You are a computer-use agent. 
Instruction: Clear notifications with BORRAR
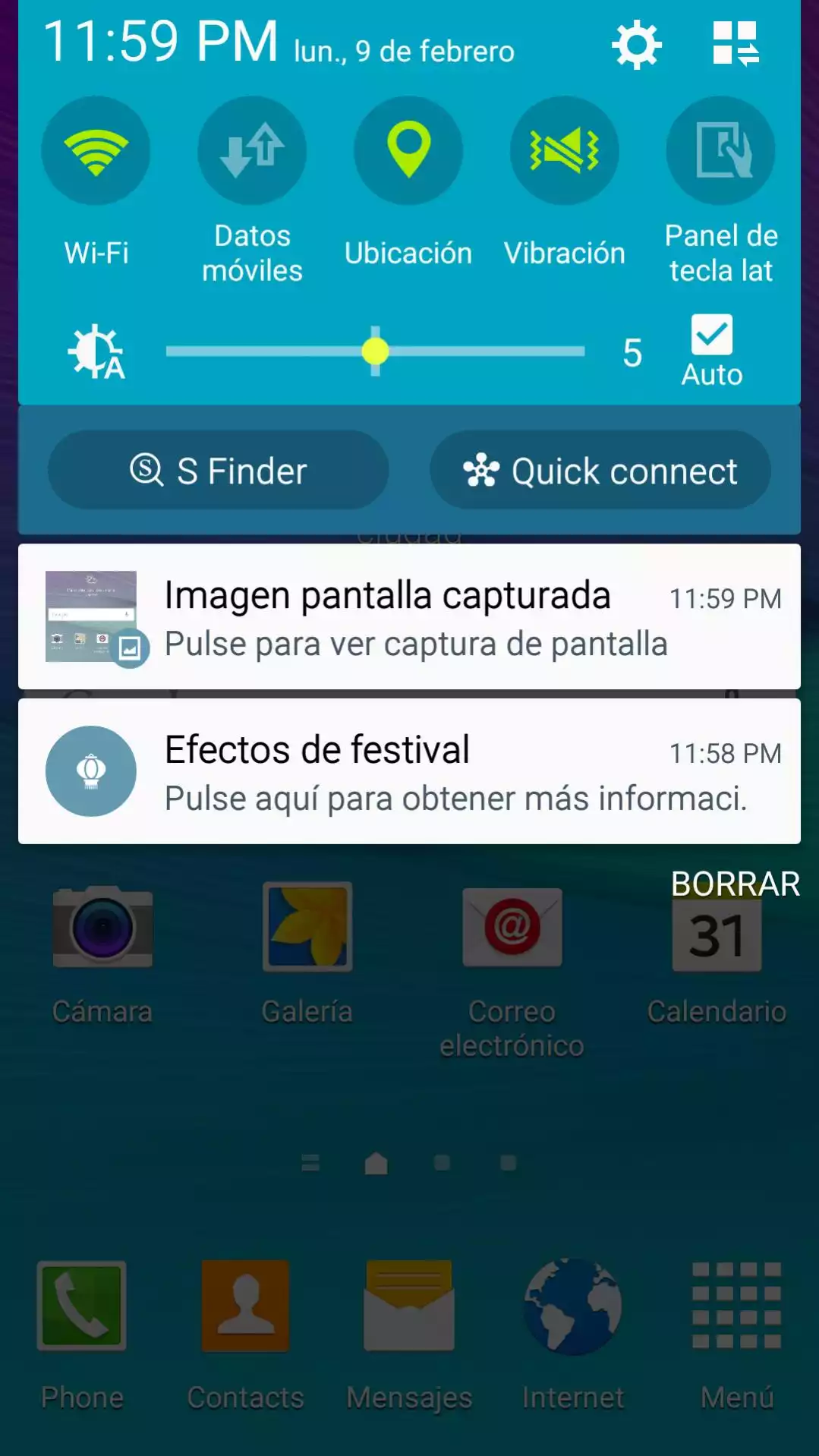click(735, 884)
